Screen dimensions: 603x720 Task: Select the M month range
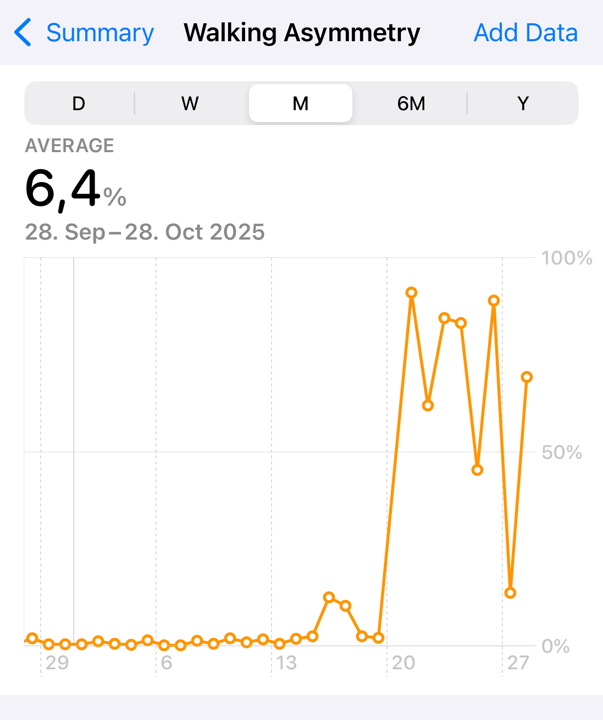pos(300,104)
